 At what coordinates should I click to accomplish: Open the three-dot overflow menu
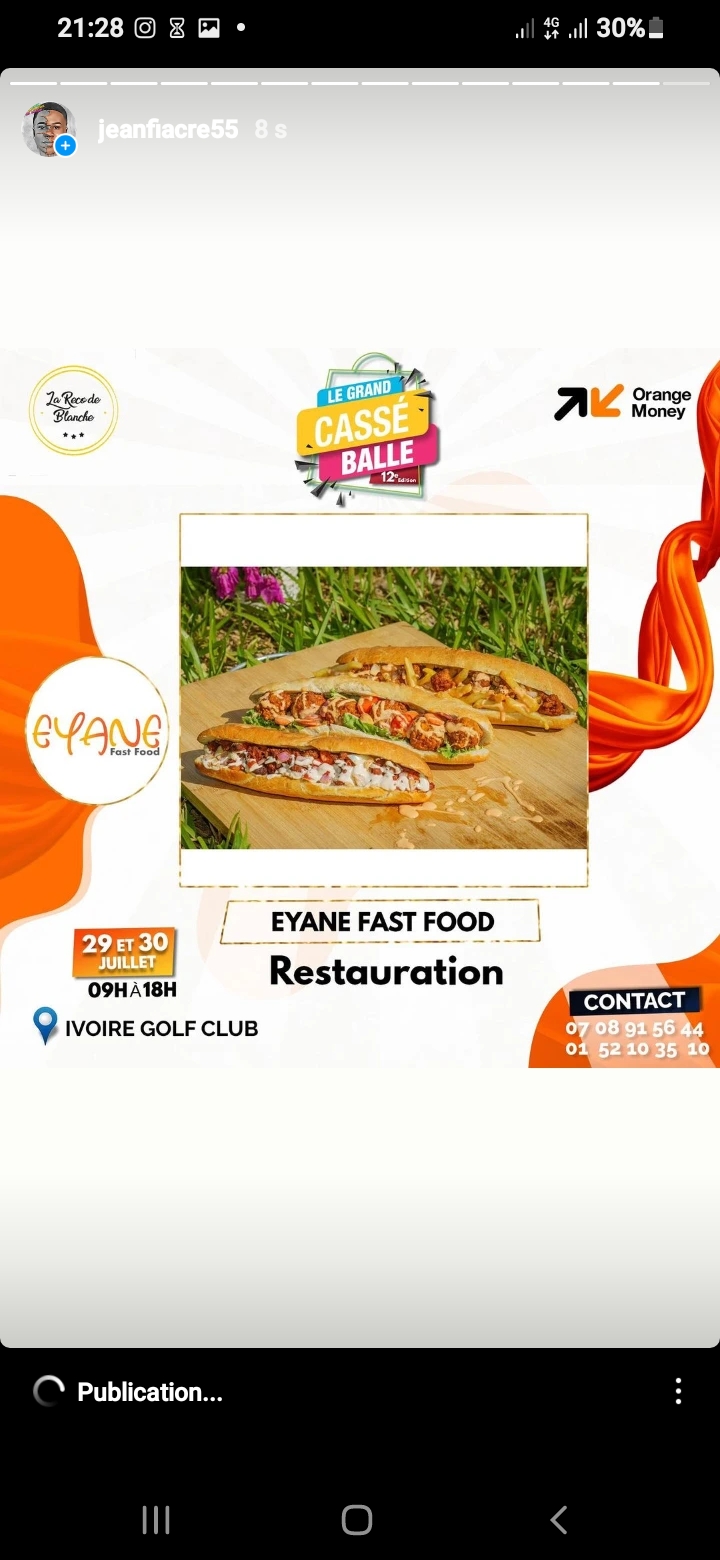pyautogui.click(x=678, y=1391)
